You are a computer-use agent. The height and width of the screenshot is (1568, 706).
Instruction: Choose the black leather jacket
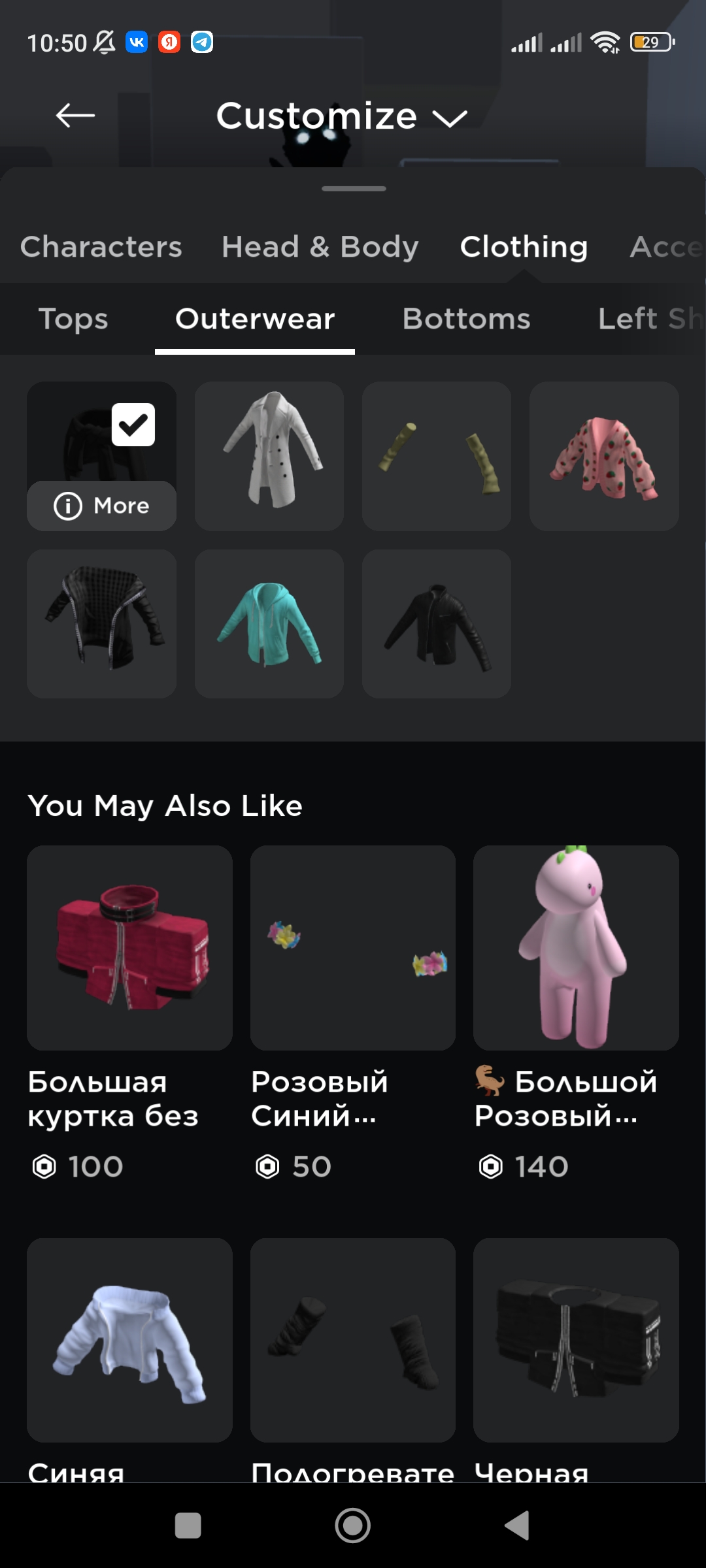pyautogui.click(x=437, y=623)
